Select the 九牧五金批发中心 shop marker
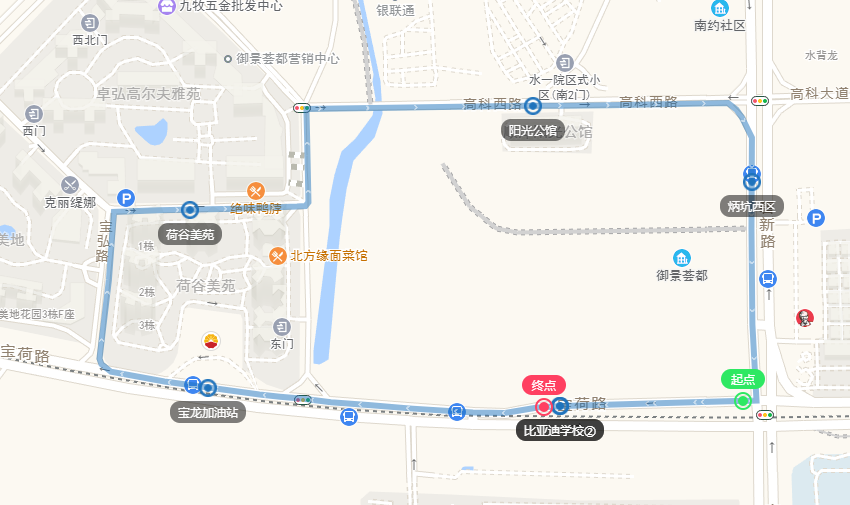The image size is (850, 505). pyautogui.click(x=166, y=6)
